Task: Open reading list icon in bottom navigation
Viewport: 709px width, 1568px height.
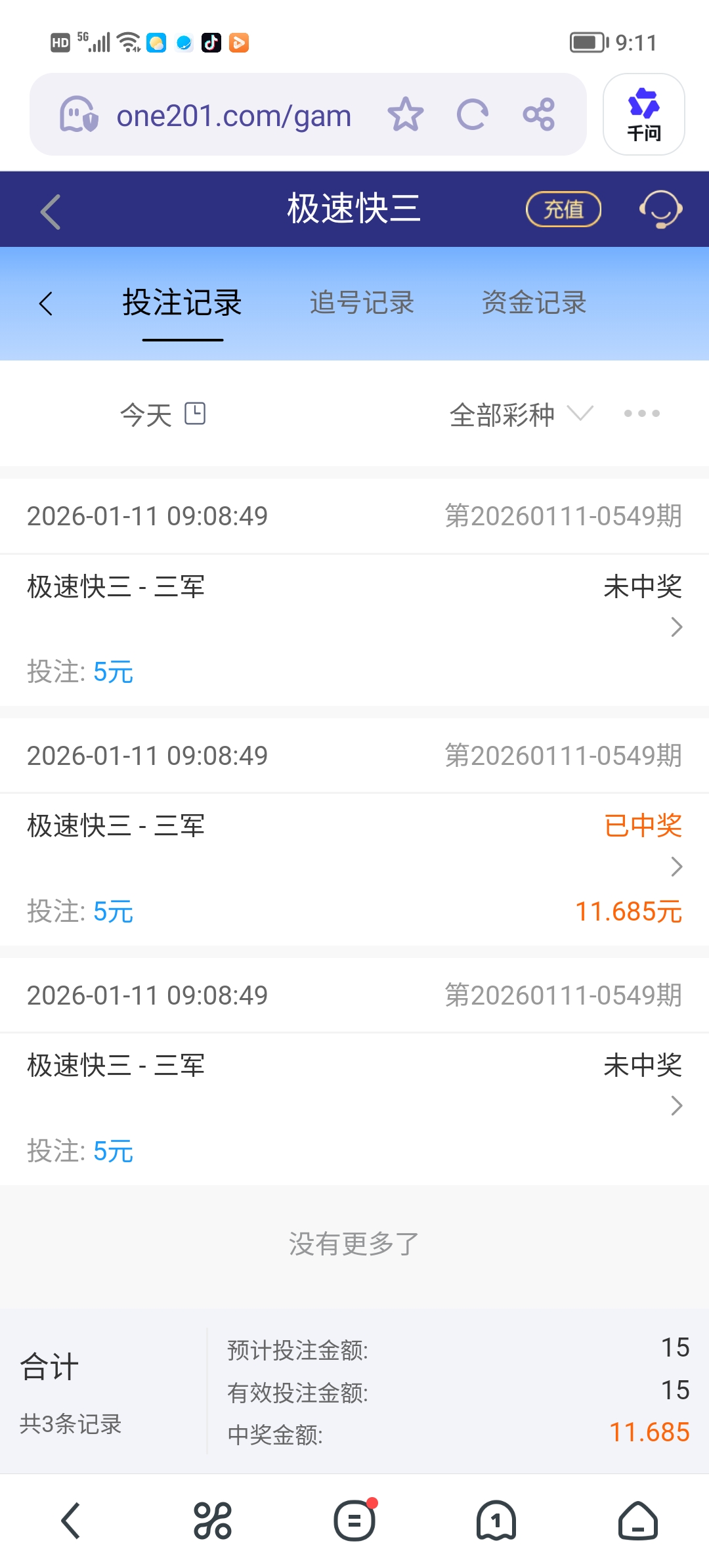Action: (x=354, y=1521)
